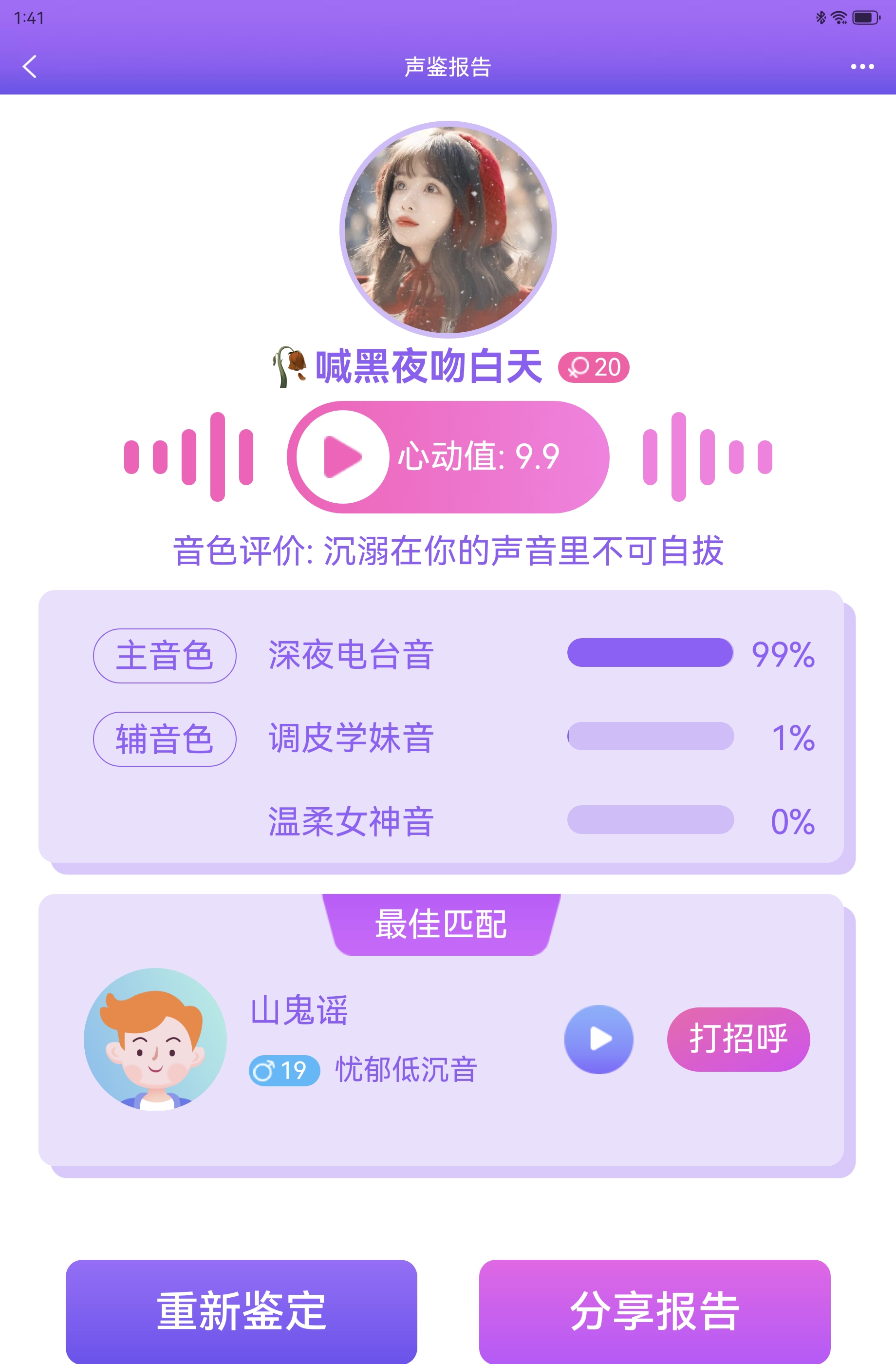Viewport: 896px width, 1364px height.
Task: Go back from the 声鉴报告 page
Action: click(30, 66)
